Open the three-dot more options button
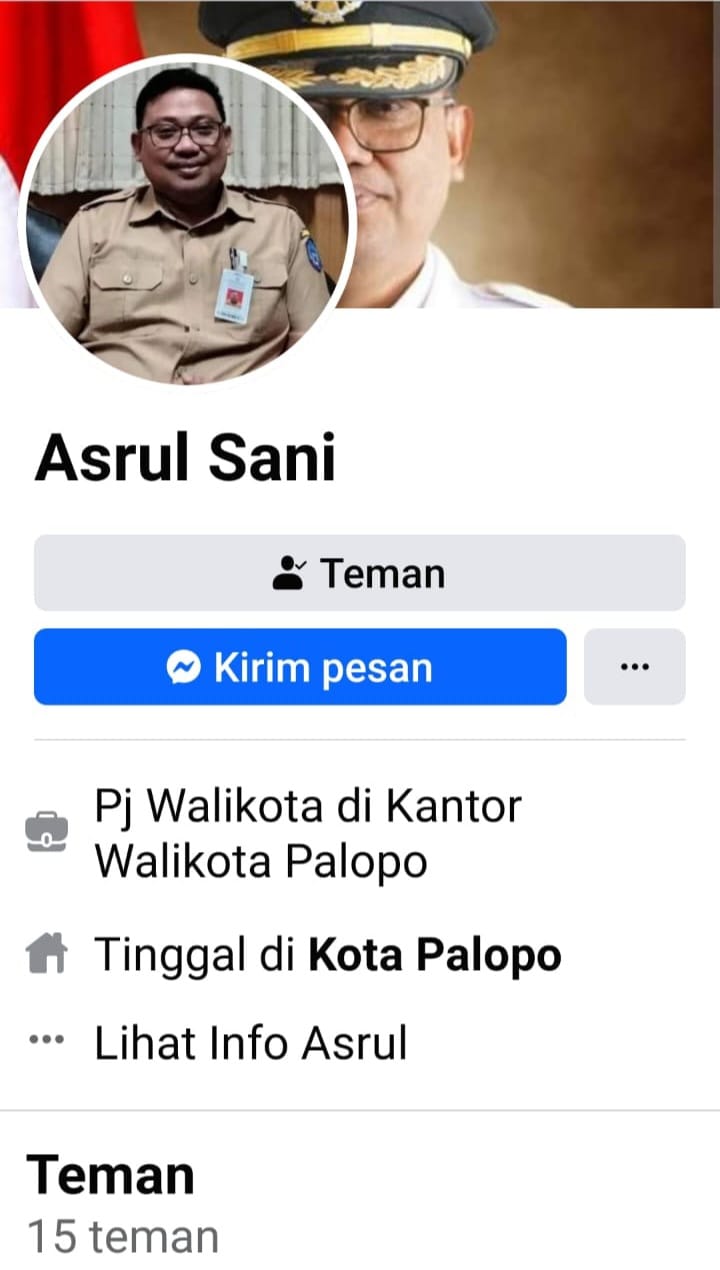 [635, 667]
